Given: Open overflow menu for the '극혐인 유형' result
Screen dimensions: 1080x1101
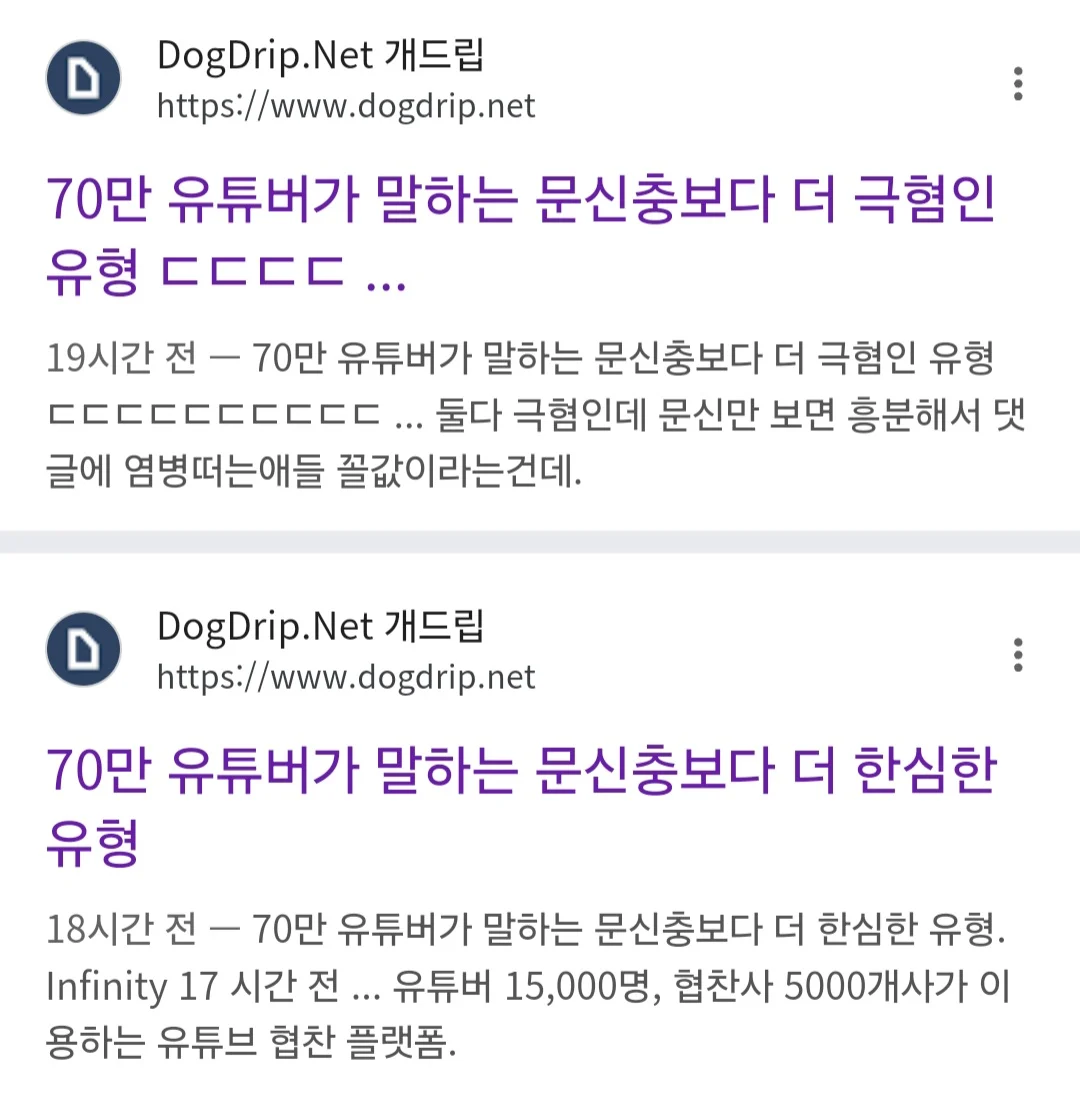Looking at the screenshot, I should pyautogui.click(x=1018, y=85).
